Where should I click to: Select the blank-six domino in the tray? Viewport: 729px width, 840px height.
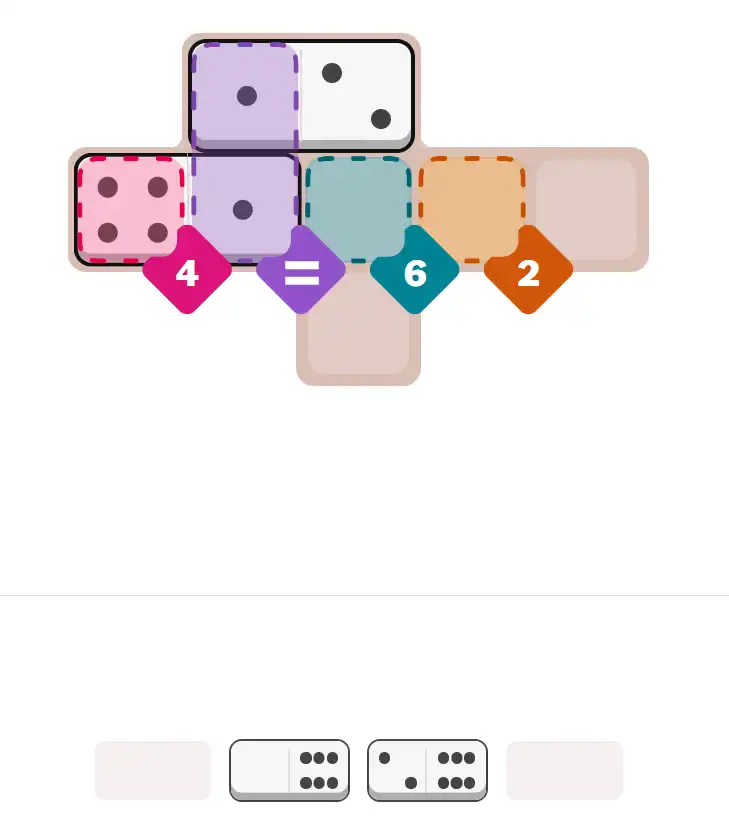289,769
